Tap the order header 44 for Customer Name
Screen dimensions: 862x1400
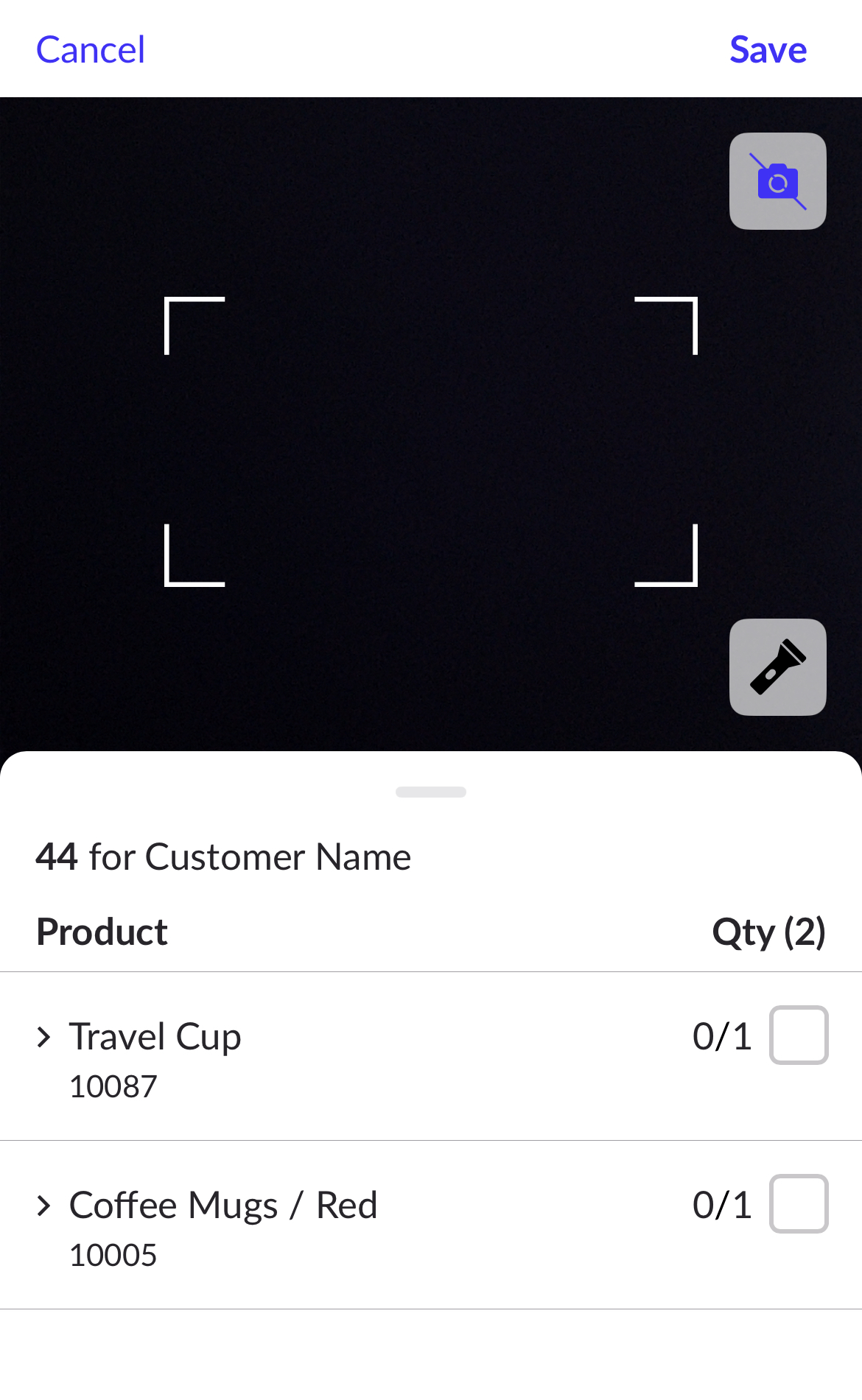[x=222, y=856]
